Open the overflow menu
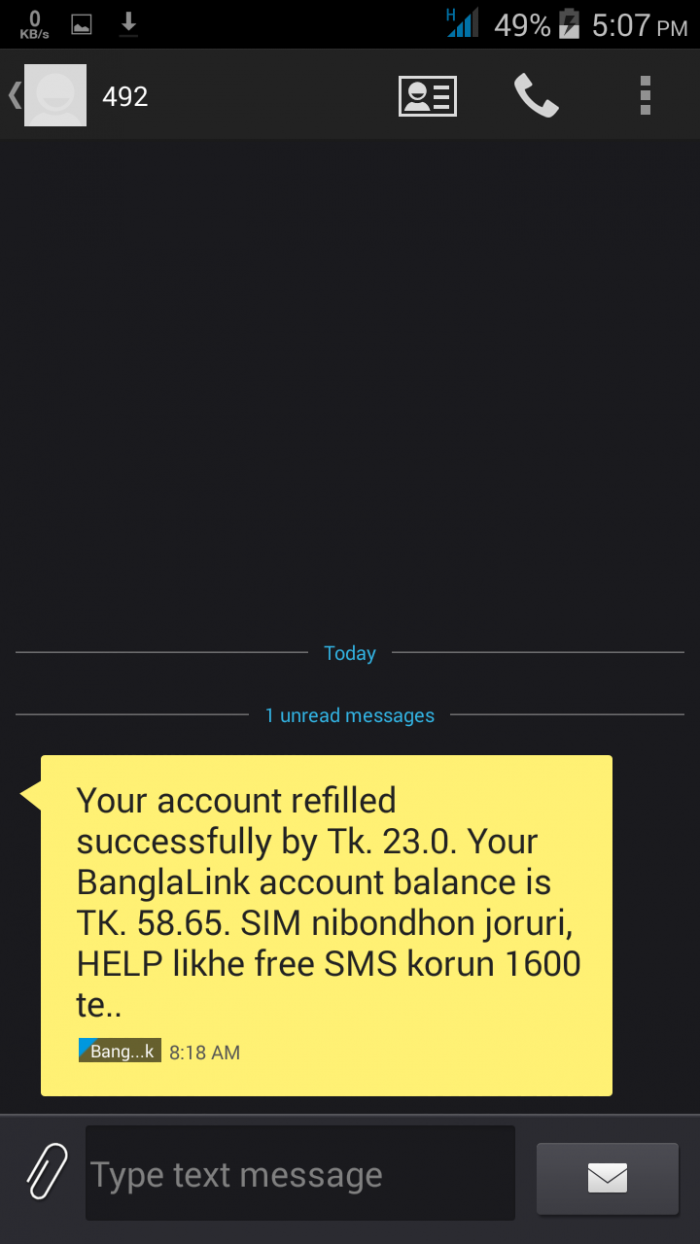 click(x=645, y=96)
